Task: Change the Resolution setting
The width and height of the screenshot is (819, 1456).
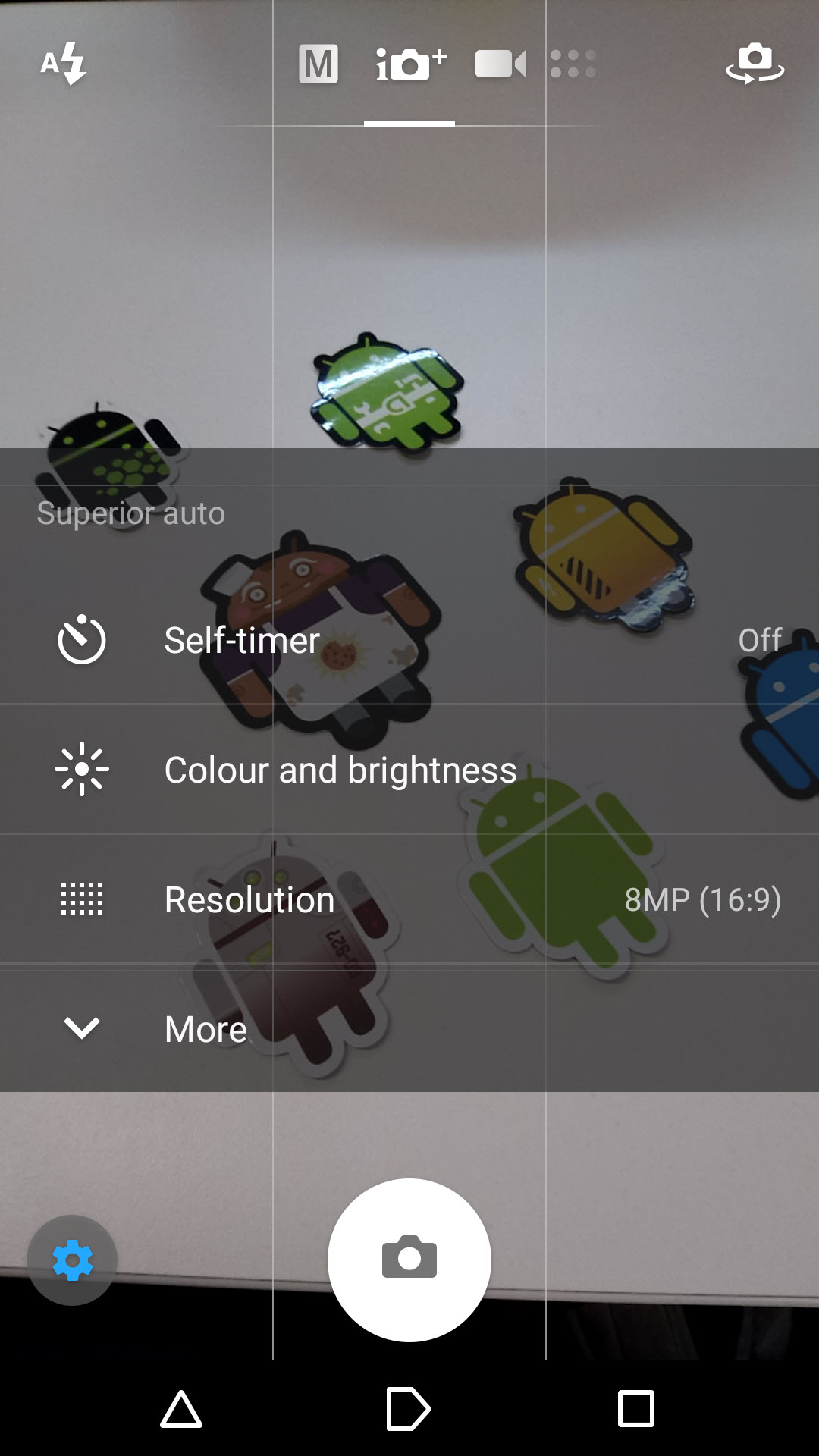Action: (409, 899)
